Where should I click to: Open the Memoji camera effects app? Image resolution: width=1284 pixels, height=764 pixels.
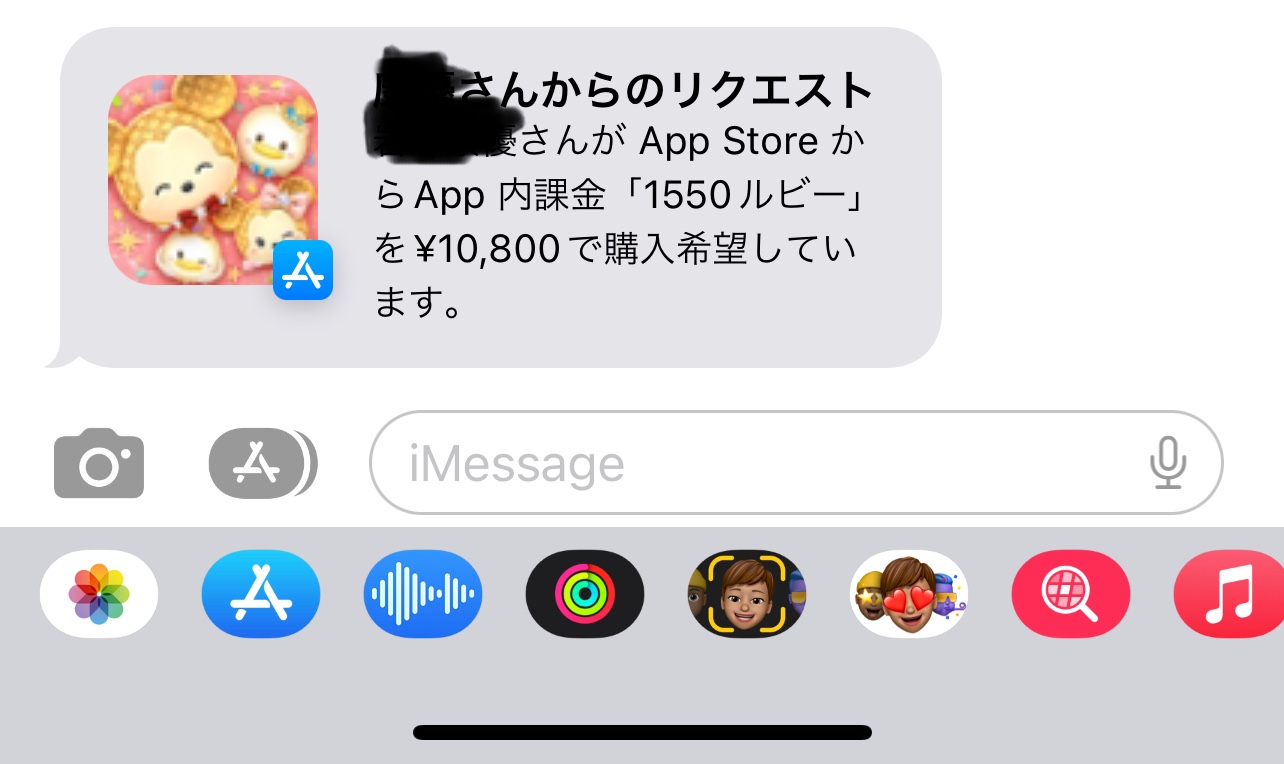746,594
